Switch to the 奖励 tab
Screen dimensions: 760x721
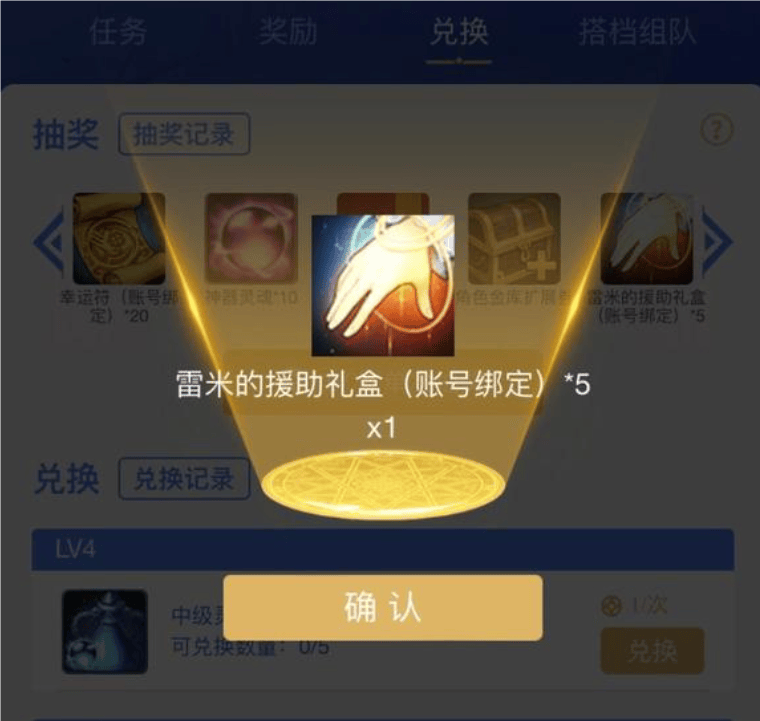(288, 32)
